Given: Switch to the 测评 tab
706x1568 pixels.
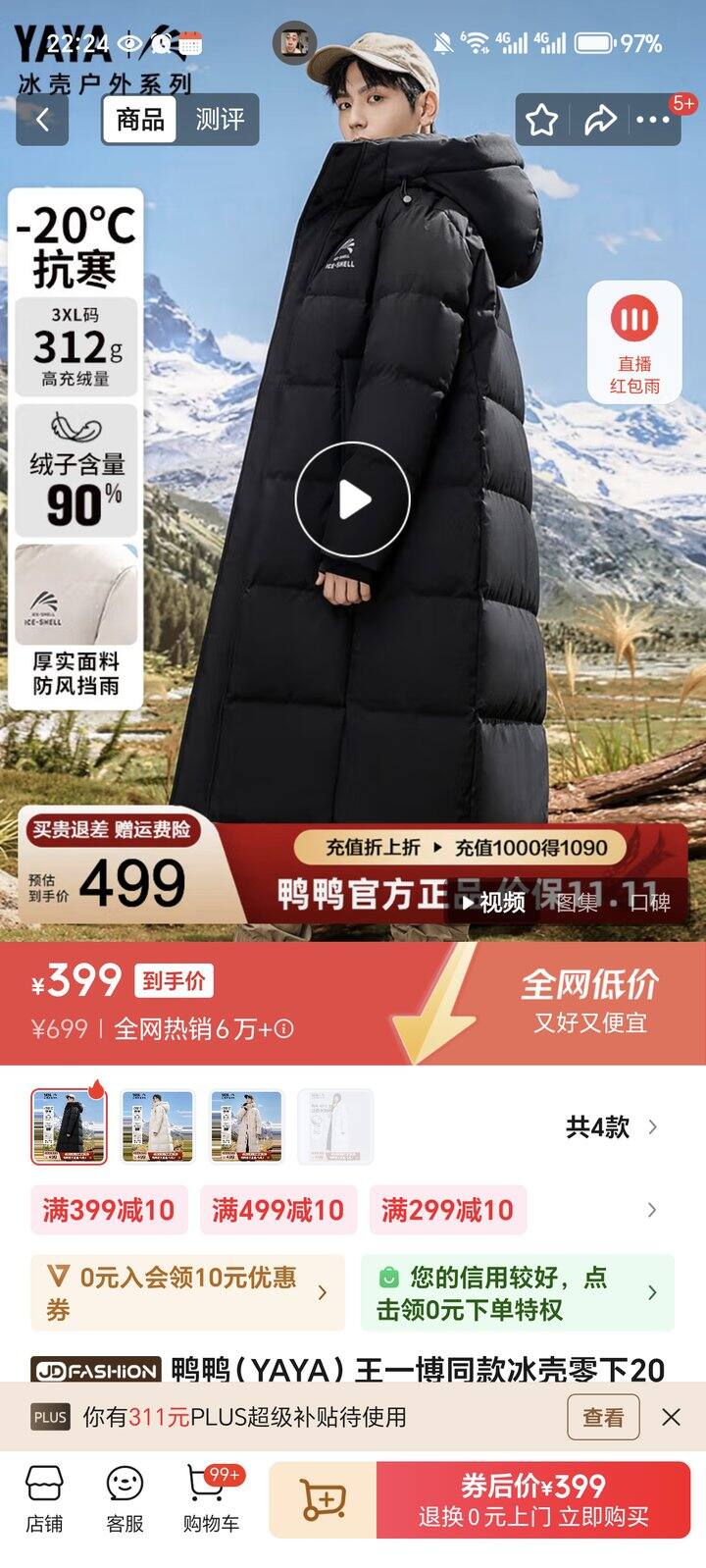Looking at the screenshot, I should pos(220,120).
